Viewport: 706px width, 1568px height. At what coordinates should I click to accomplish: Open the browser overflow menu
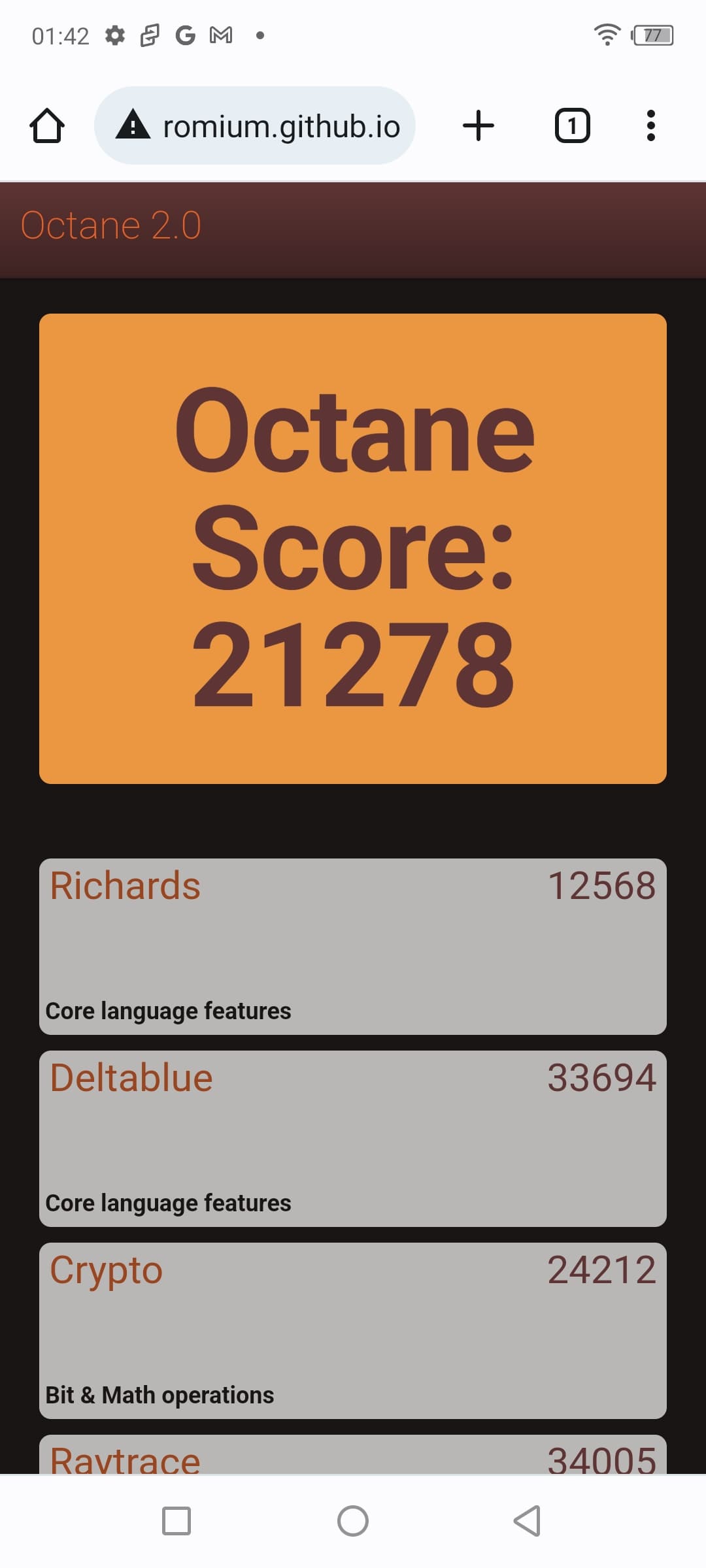point(650,125)
